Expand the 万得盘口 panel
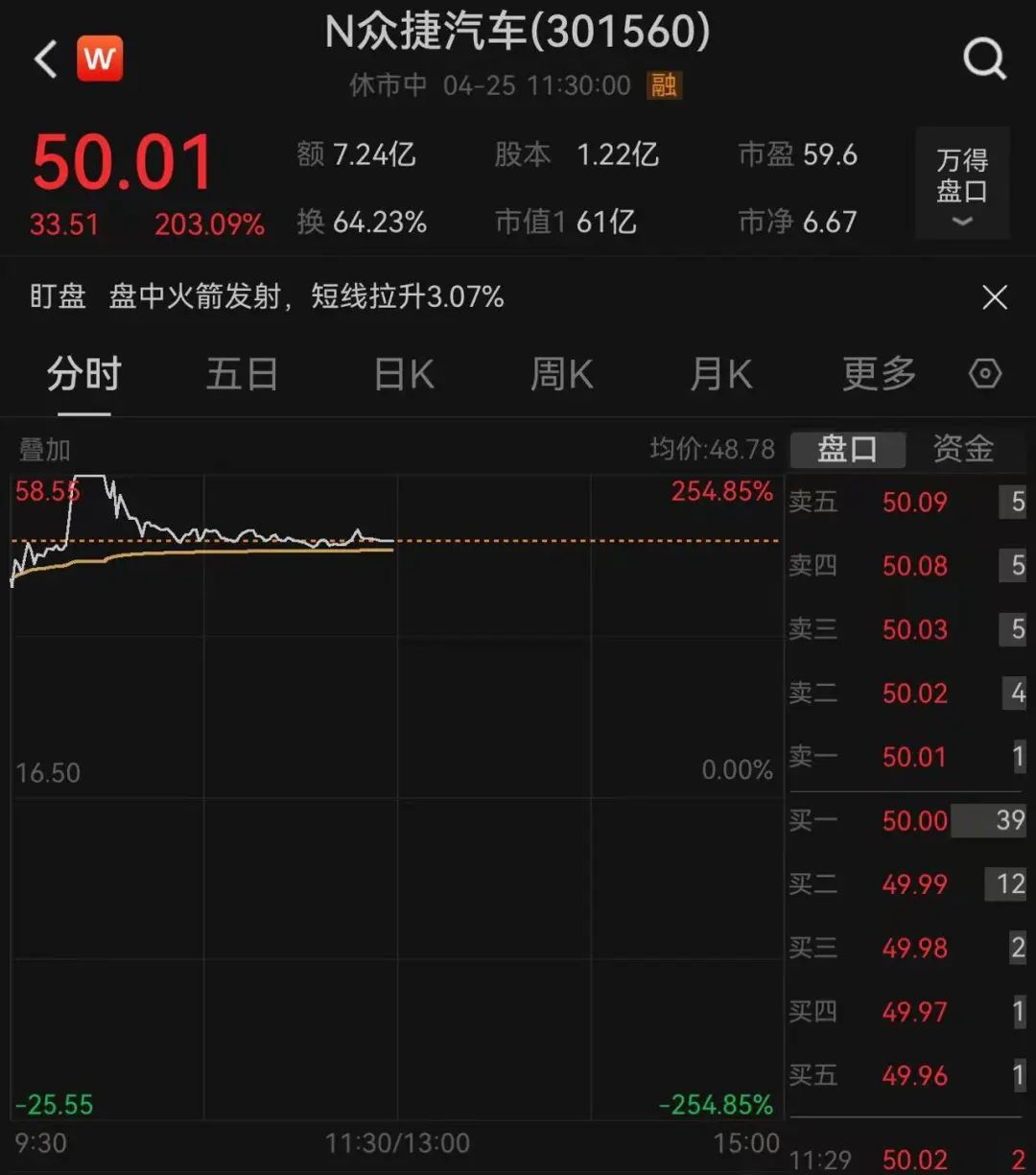The height and width of the screenshot is (1175, 1036). pyautogui.click(x=962, y=183)
